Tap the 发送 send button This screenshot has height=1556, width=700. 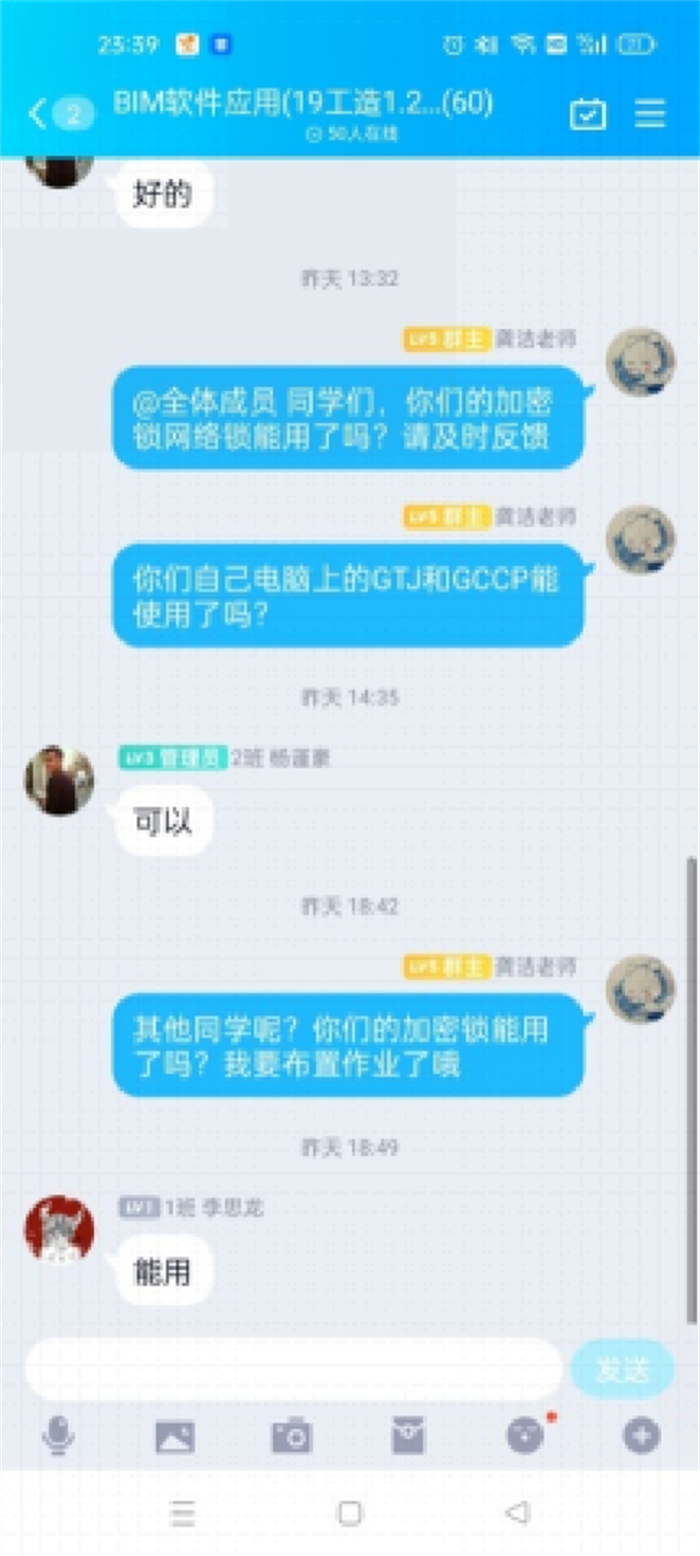622,1369
